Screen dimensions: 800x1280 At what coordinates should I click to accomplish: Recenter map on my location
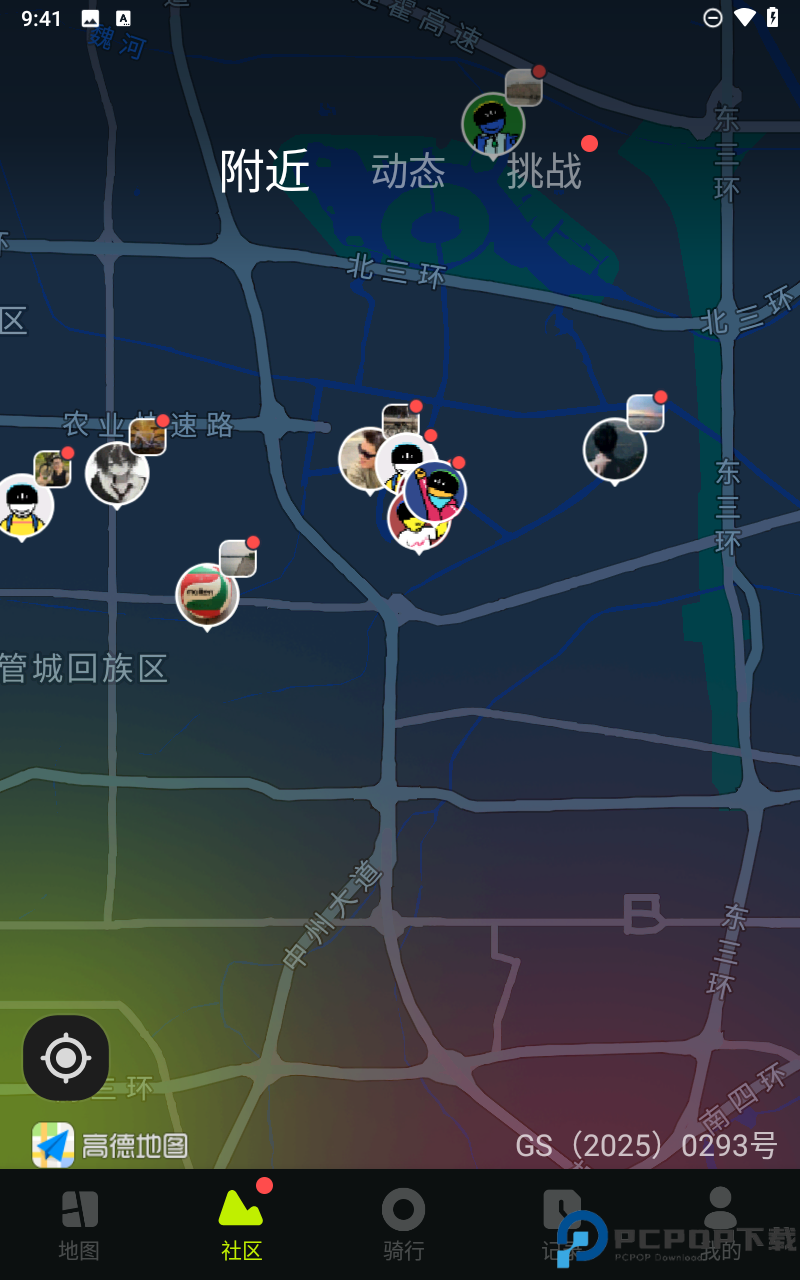click(66, 1057)
